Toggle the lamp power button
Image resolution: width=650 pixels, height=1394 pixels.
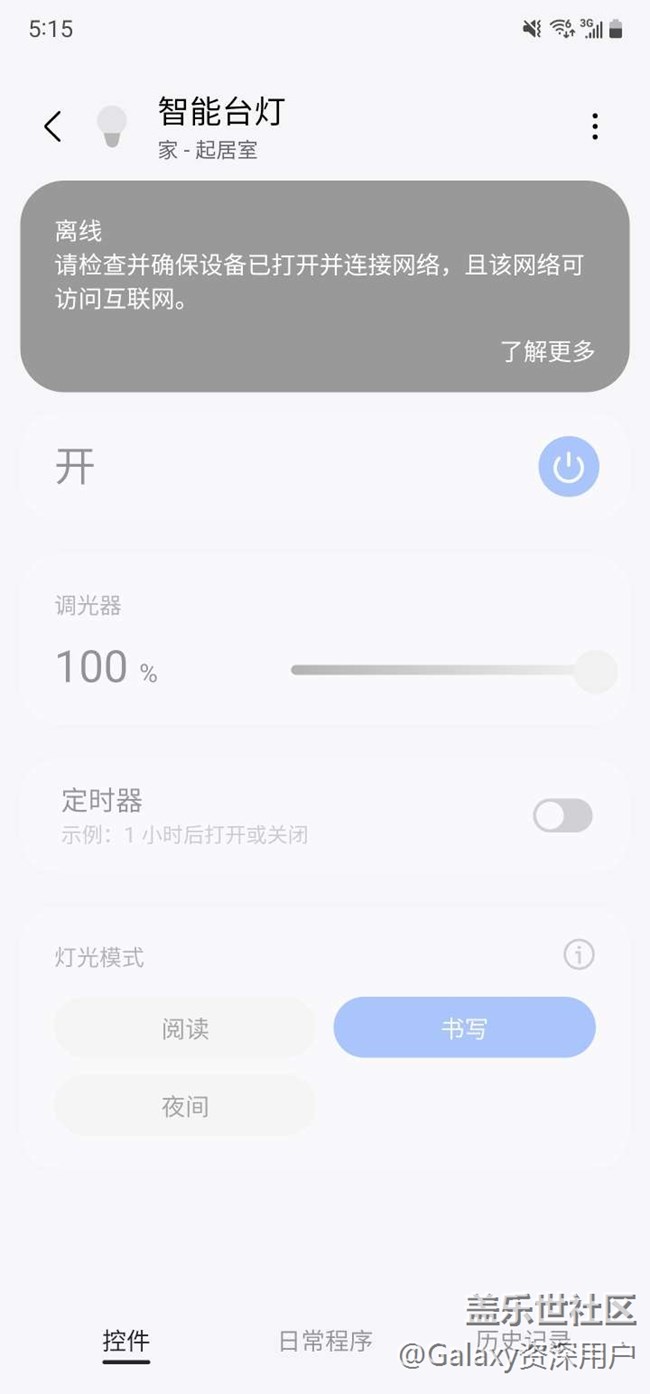(568, 467)
